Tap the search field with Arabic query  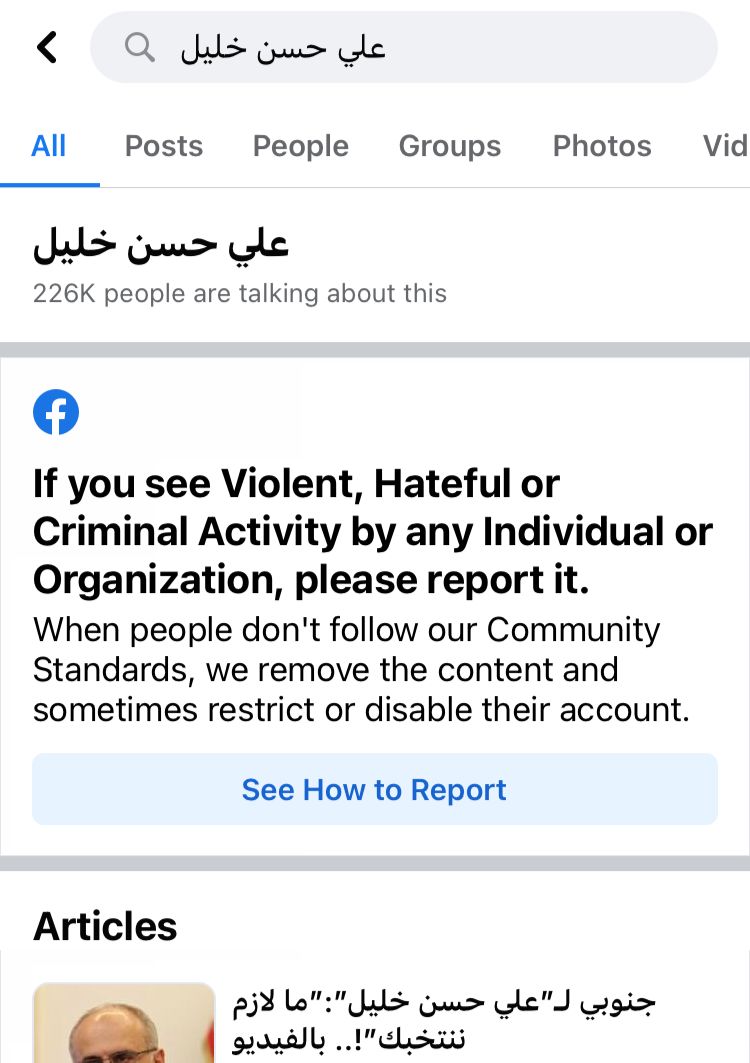click(x=403, y=47)
